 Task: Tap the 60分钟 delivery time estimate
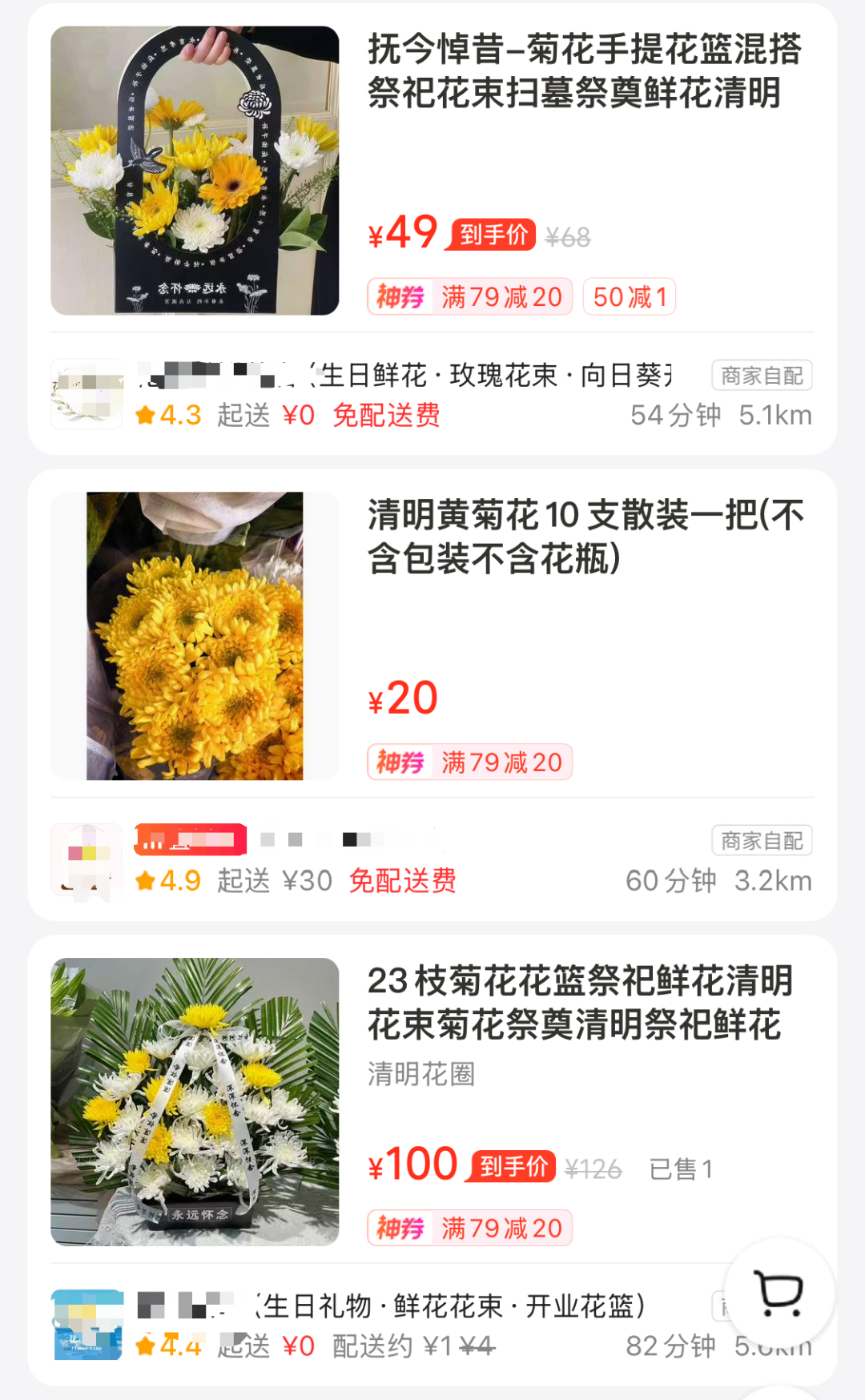672,880
